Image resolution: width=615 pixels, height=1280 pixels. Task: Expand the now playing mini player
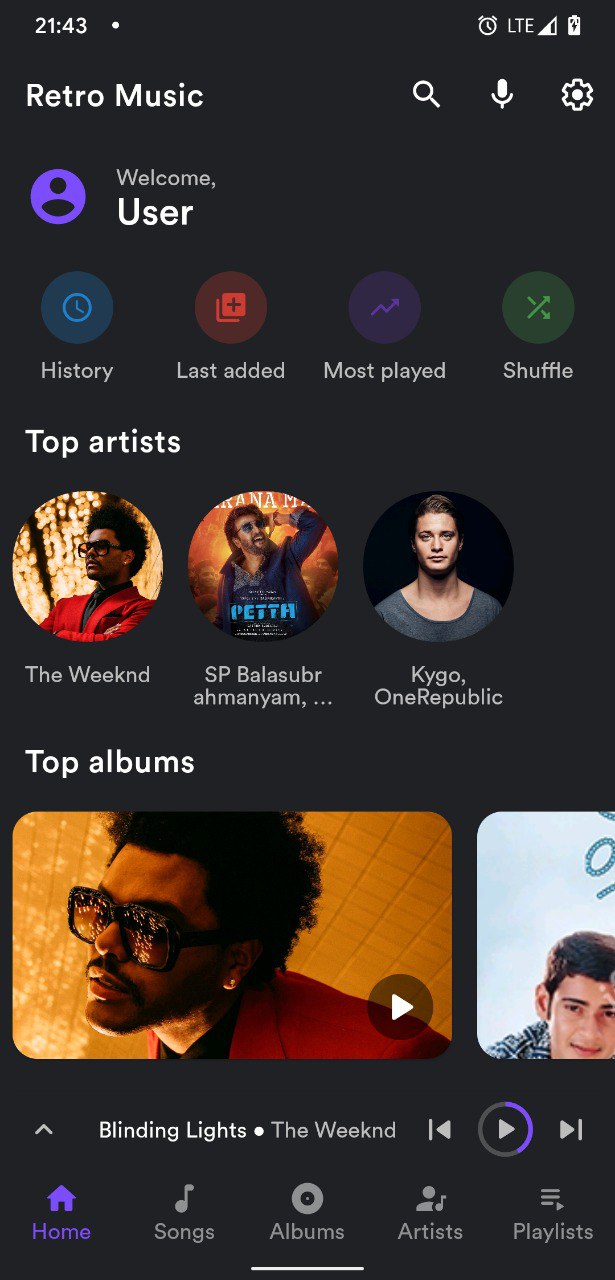click(x=43, y=1130)
